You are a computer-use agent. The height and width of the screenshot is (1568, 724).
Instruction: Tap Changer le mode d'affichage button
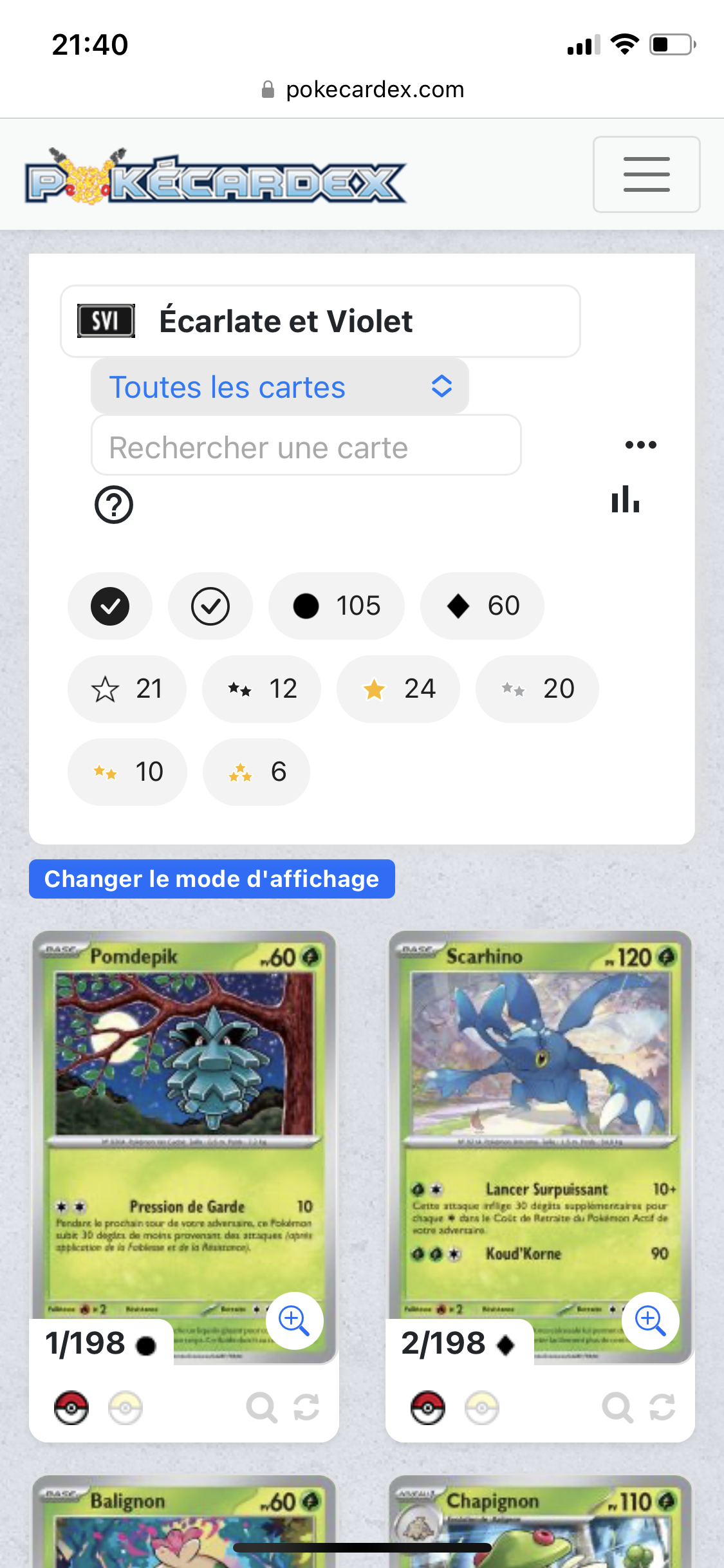212,879
